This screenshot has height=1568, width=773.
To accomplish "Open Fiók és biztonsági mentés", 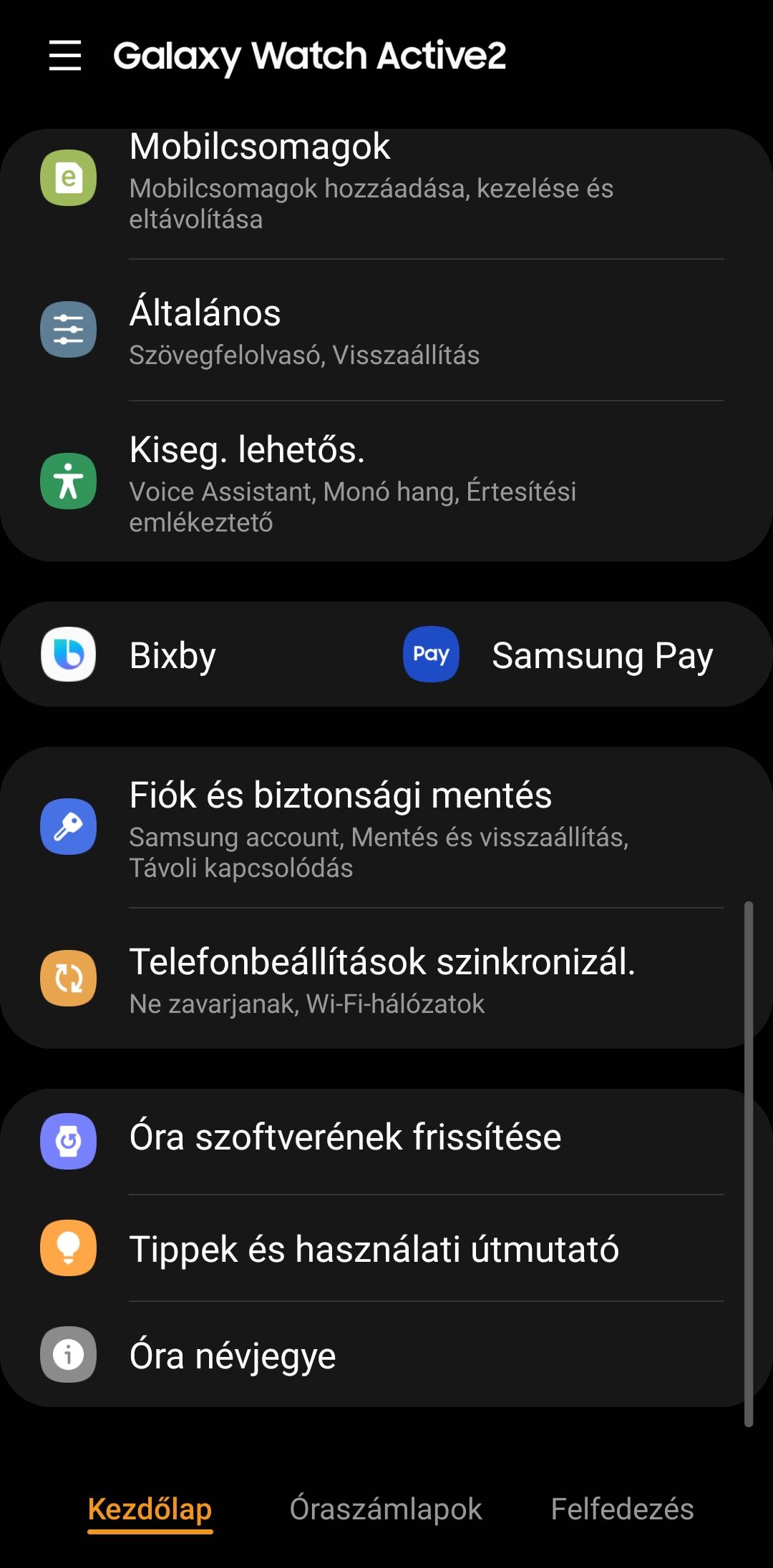I will (386, 828).
